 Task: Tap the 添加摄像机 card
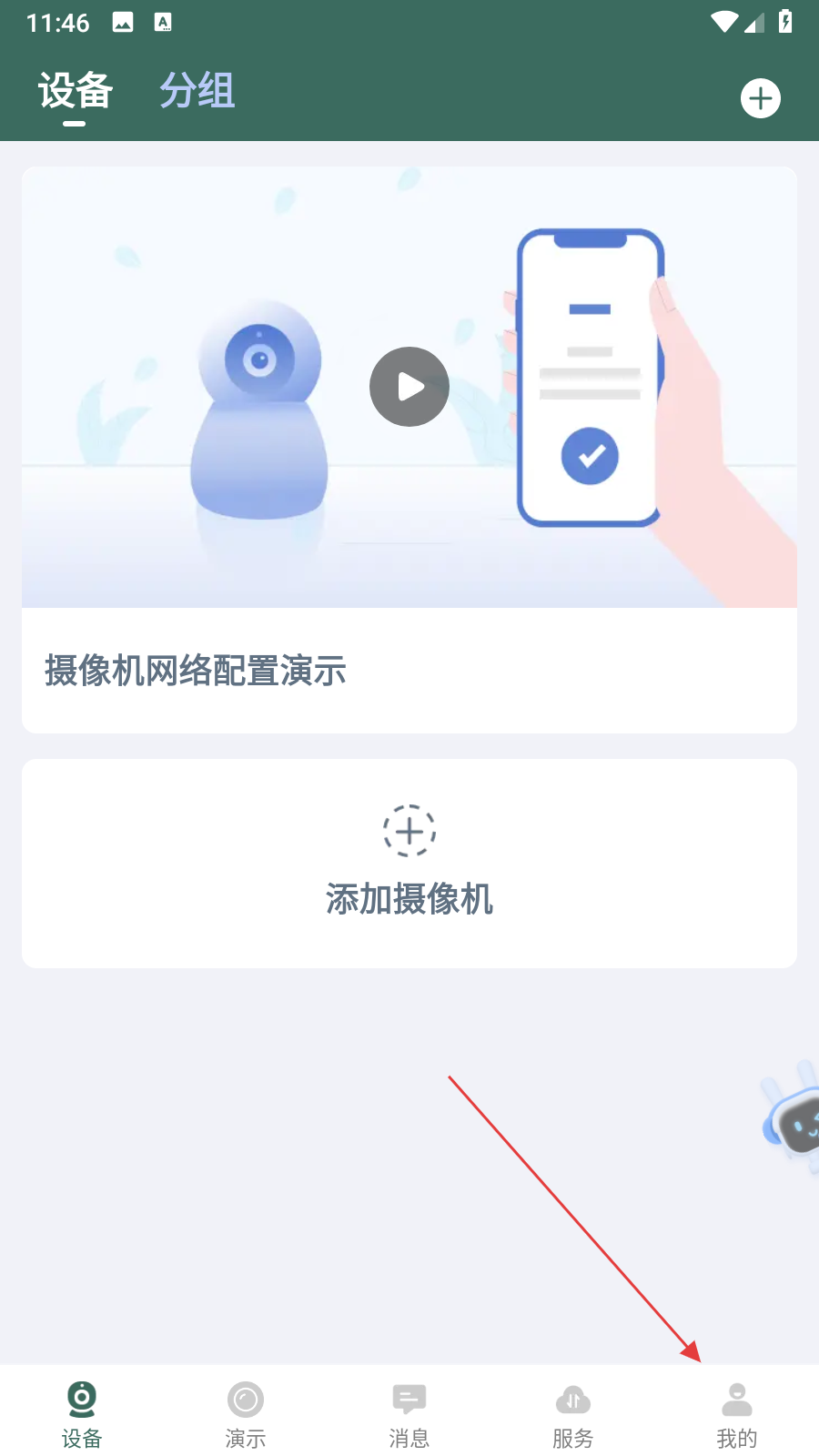pos(409,863)
